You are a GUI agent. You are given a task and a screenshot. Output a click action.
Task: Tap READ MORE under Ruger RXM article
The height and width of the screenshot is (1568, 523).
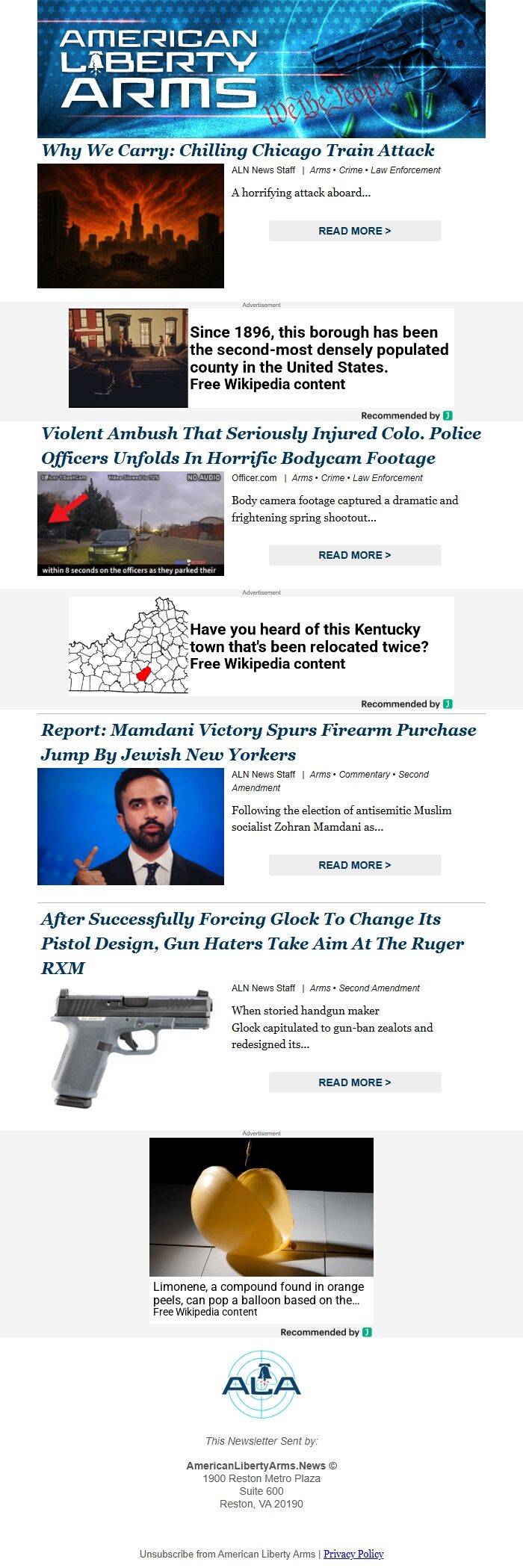click(x=355, y=1082)
